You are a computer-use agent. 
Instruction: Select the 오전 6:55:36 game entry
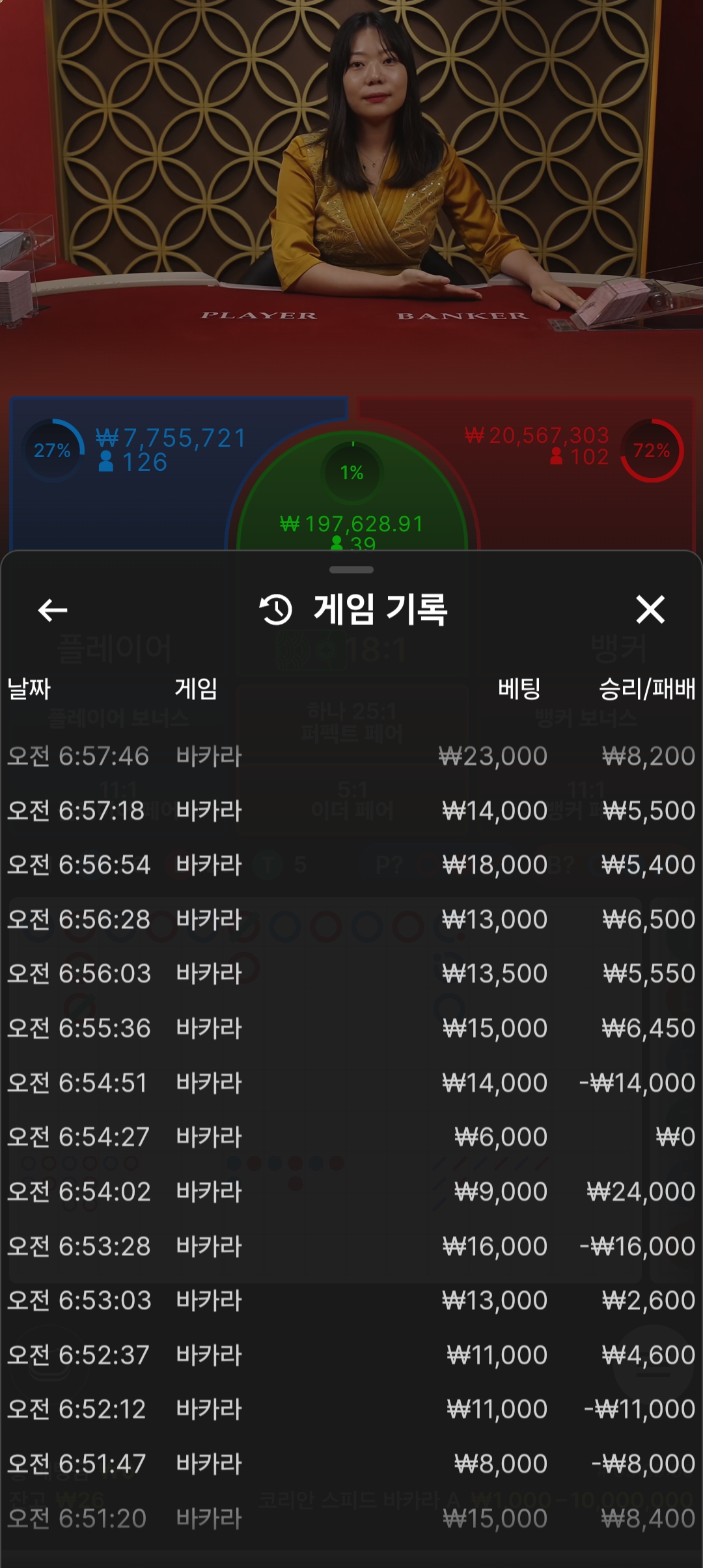(351, 1028)
